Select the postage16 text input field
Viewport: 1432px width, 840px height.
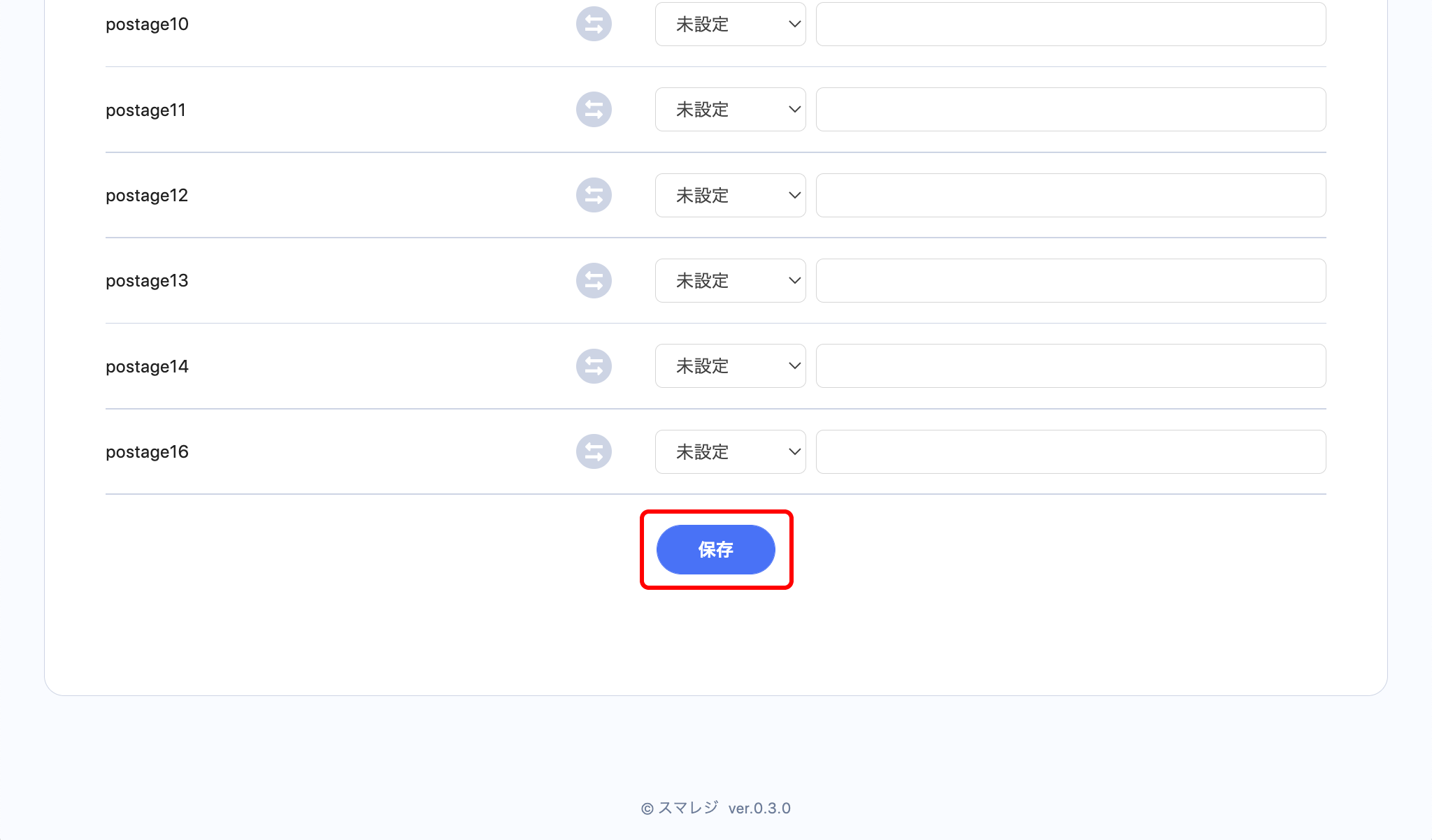click(1071, 452)
